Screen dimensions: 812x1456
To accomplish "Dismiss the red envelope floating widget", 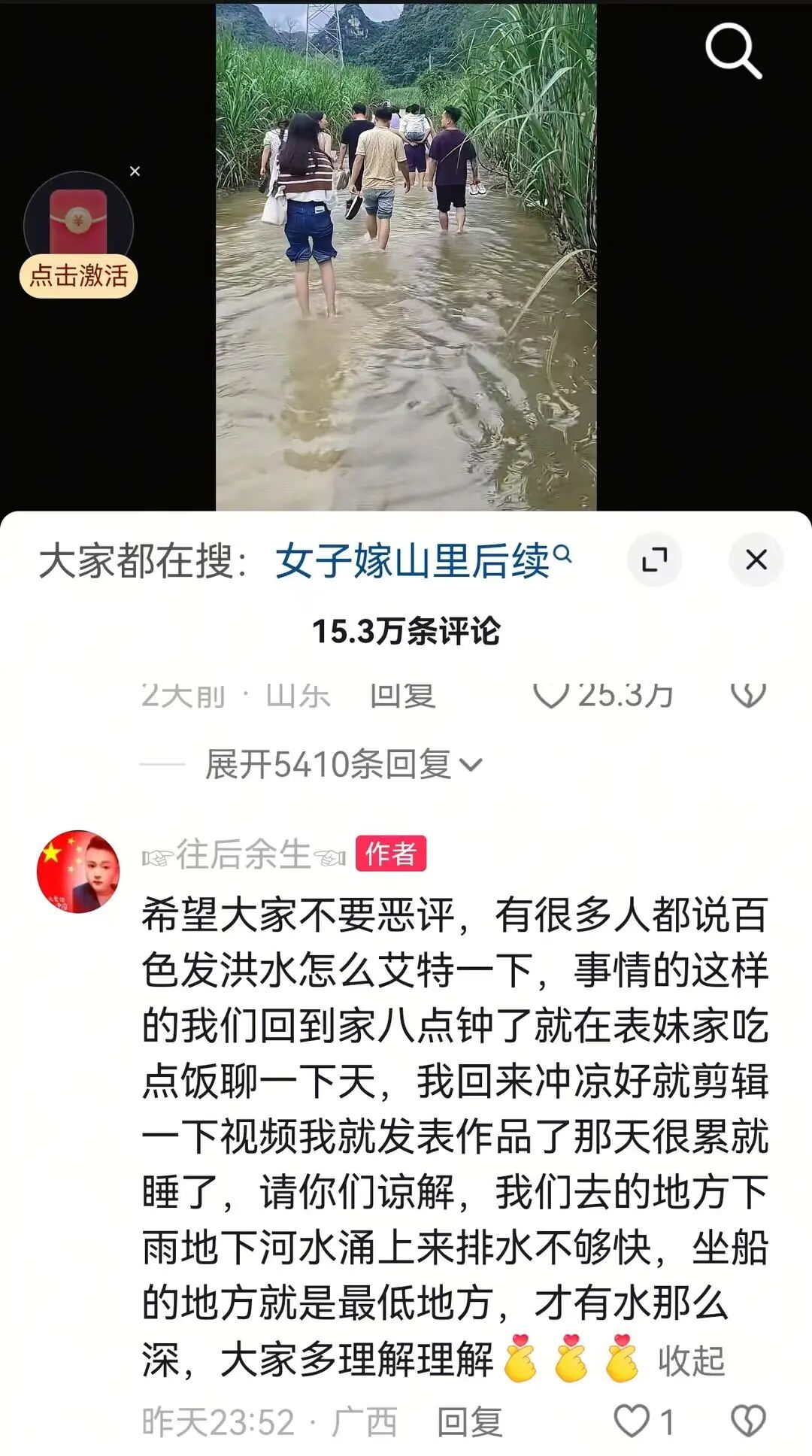I will (x=135, y=171).
